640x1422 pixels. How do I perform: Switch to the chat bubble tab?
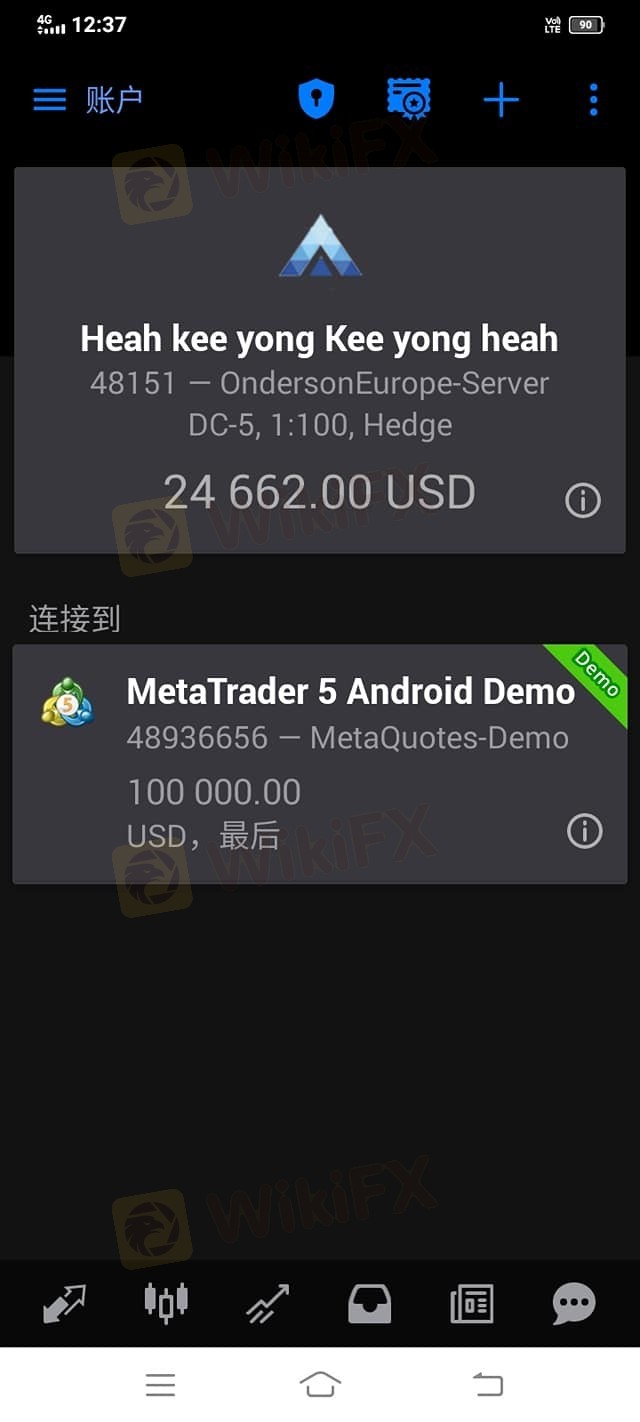[574, 1303]
